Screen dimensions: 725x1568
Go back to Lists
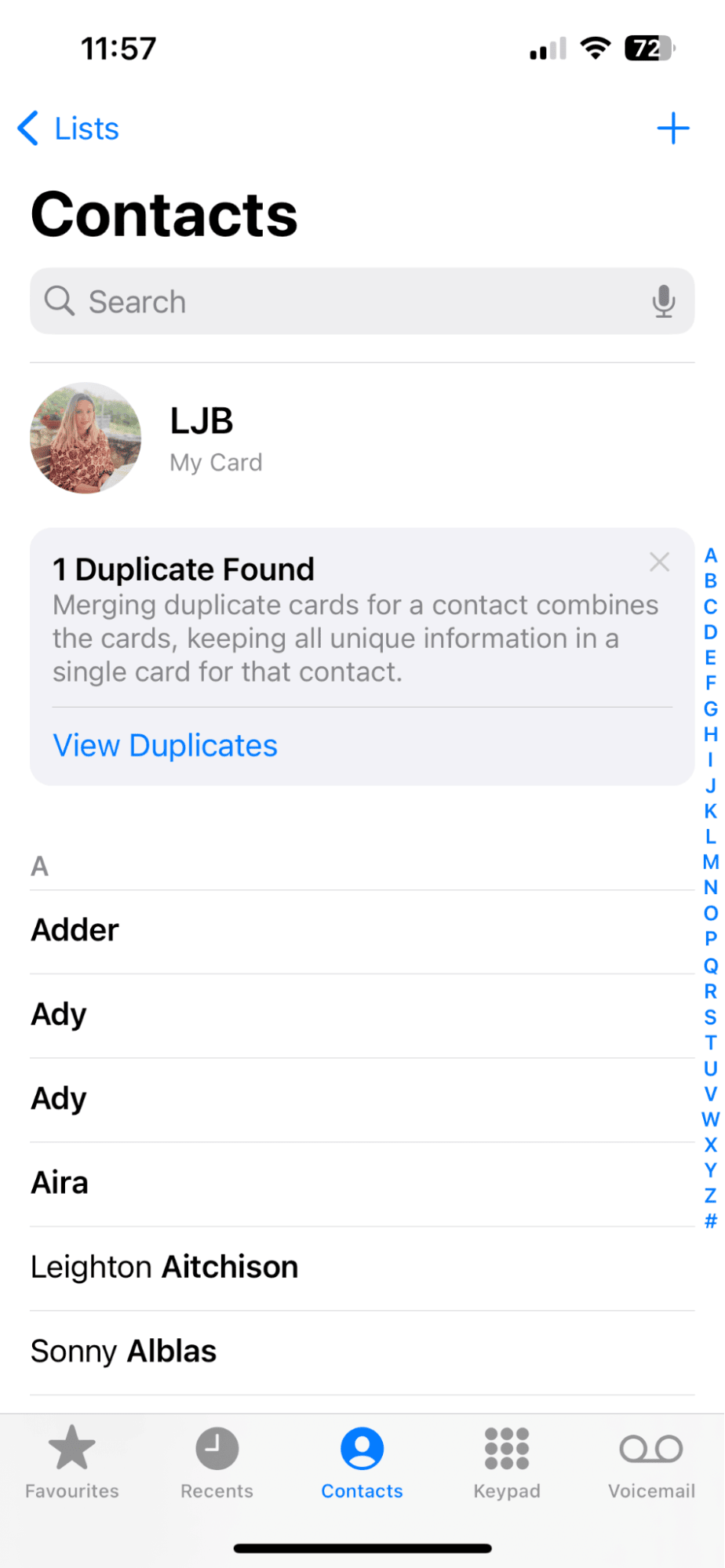coord(69,129)
